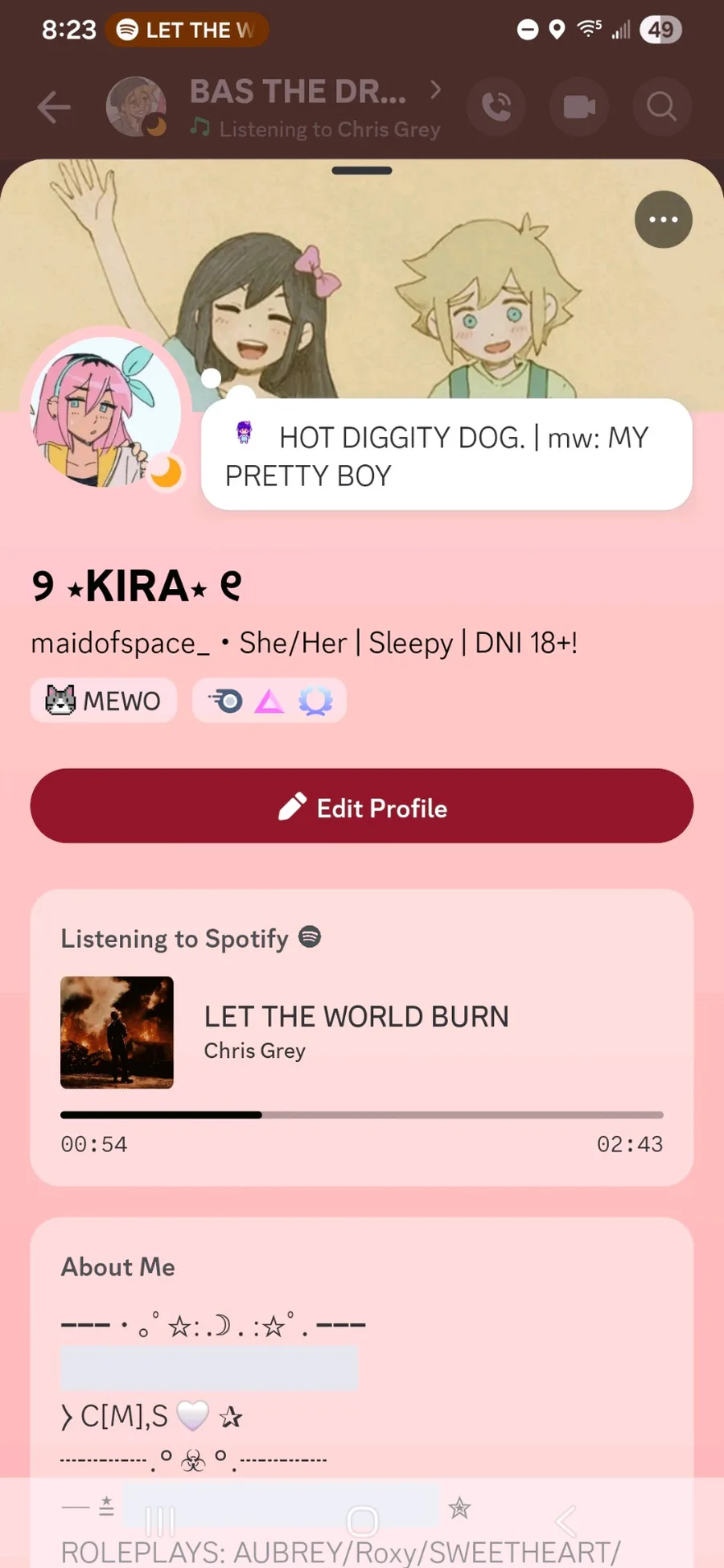Open the LET THE WORLD BURN album cover

click(x=117, y=1032)
